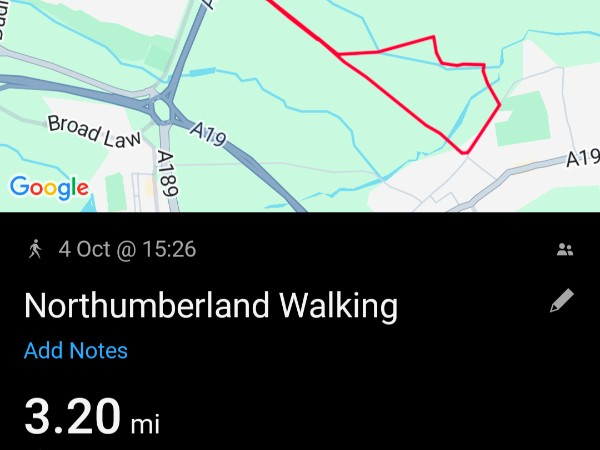Tap Add Notes link

tap(76, 351)
